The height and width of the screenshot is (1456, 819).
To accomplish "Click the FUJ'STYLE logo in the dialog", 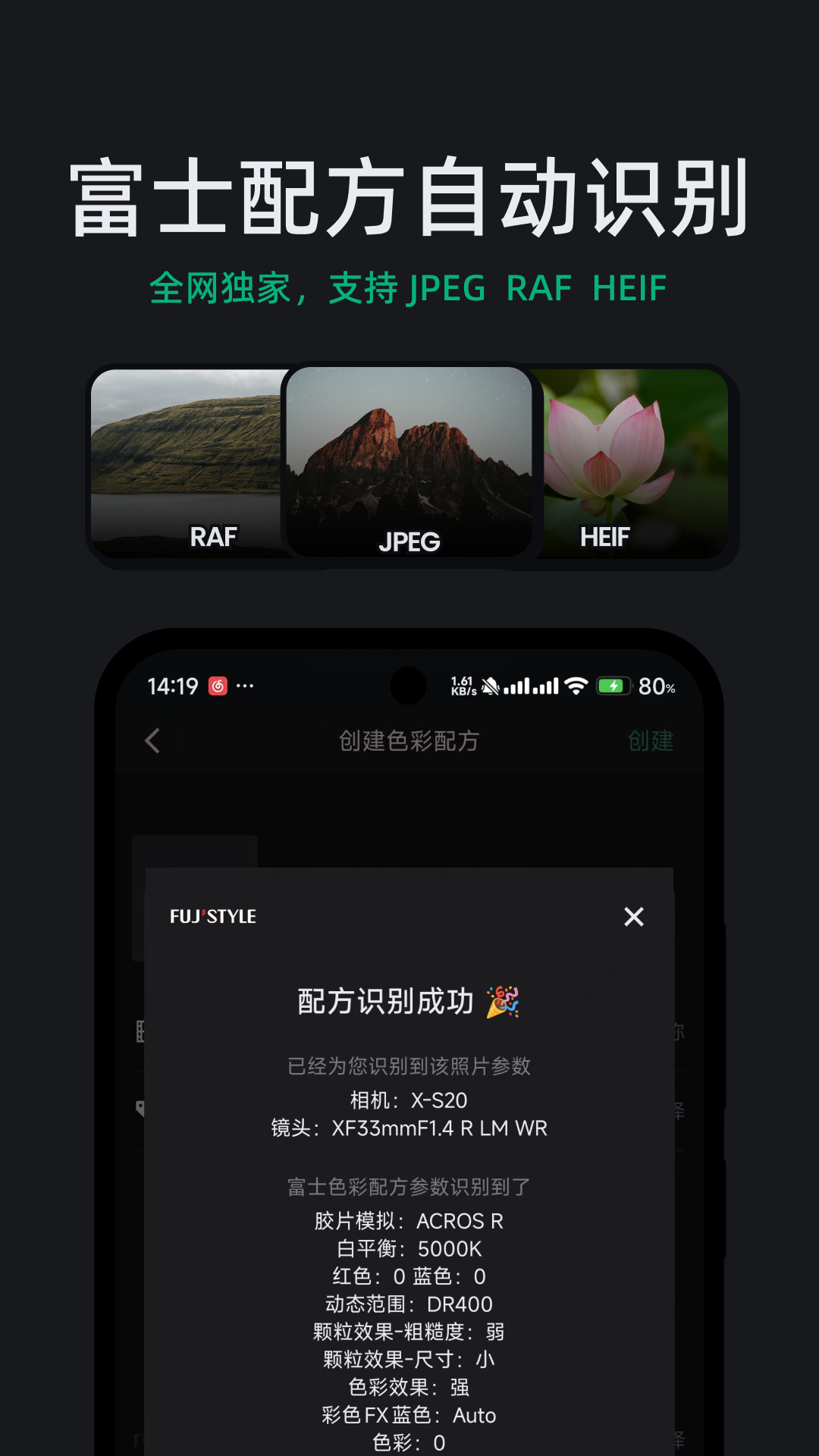I will pyautogui.click(x=211, y=916).
